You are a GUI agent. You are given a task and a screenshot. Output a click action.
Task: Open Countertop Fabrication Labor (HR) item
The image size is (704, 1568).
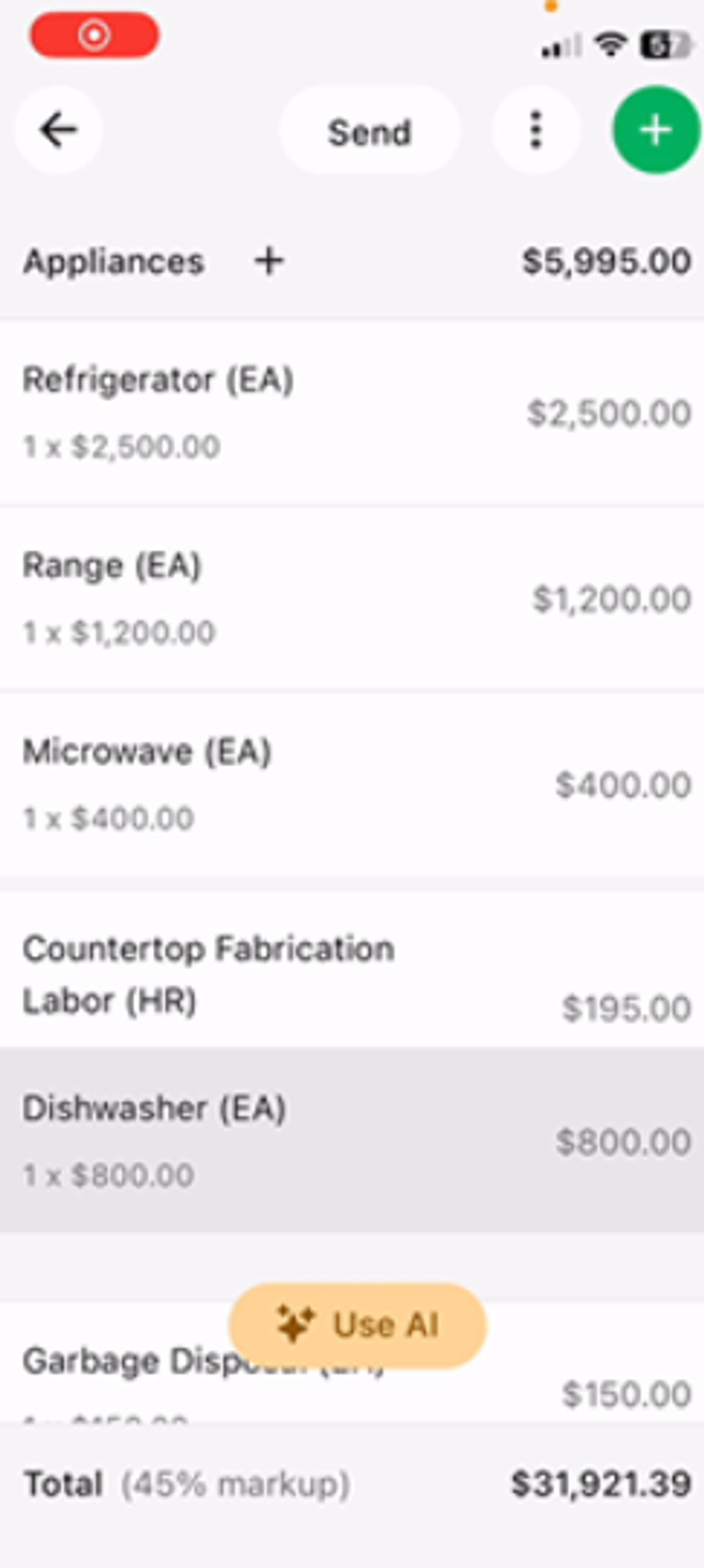(351, 974)
